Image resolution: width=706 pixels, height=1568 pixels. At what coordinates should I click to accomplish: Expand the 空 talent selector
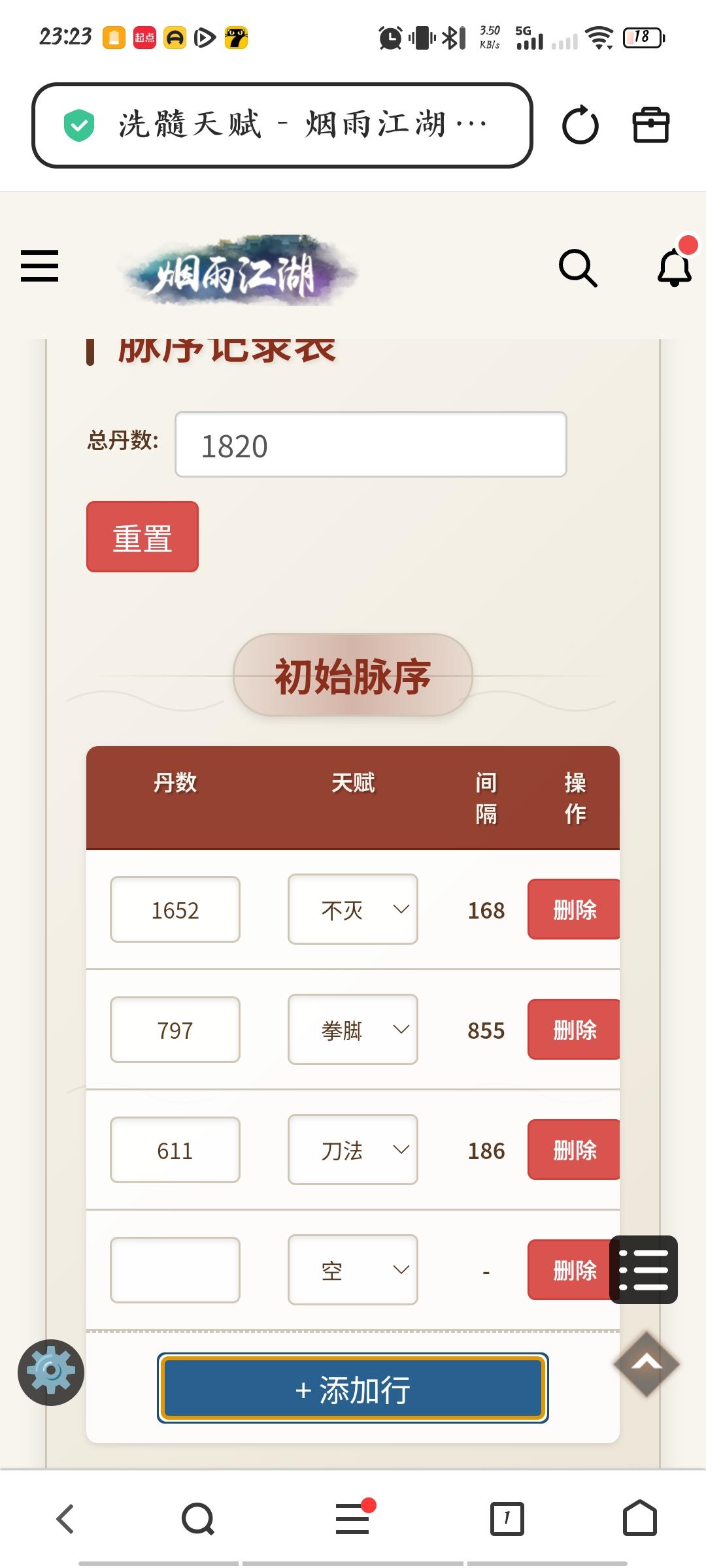[352, 1269]
